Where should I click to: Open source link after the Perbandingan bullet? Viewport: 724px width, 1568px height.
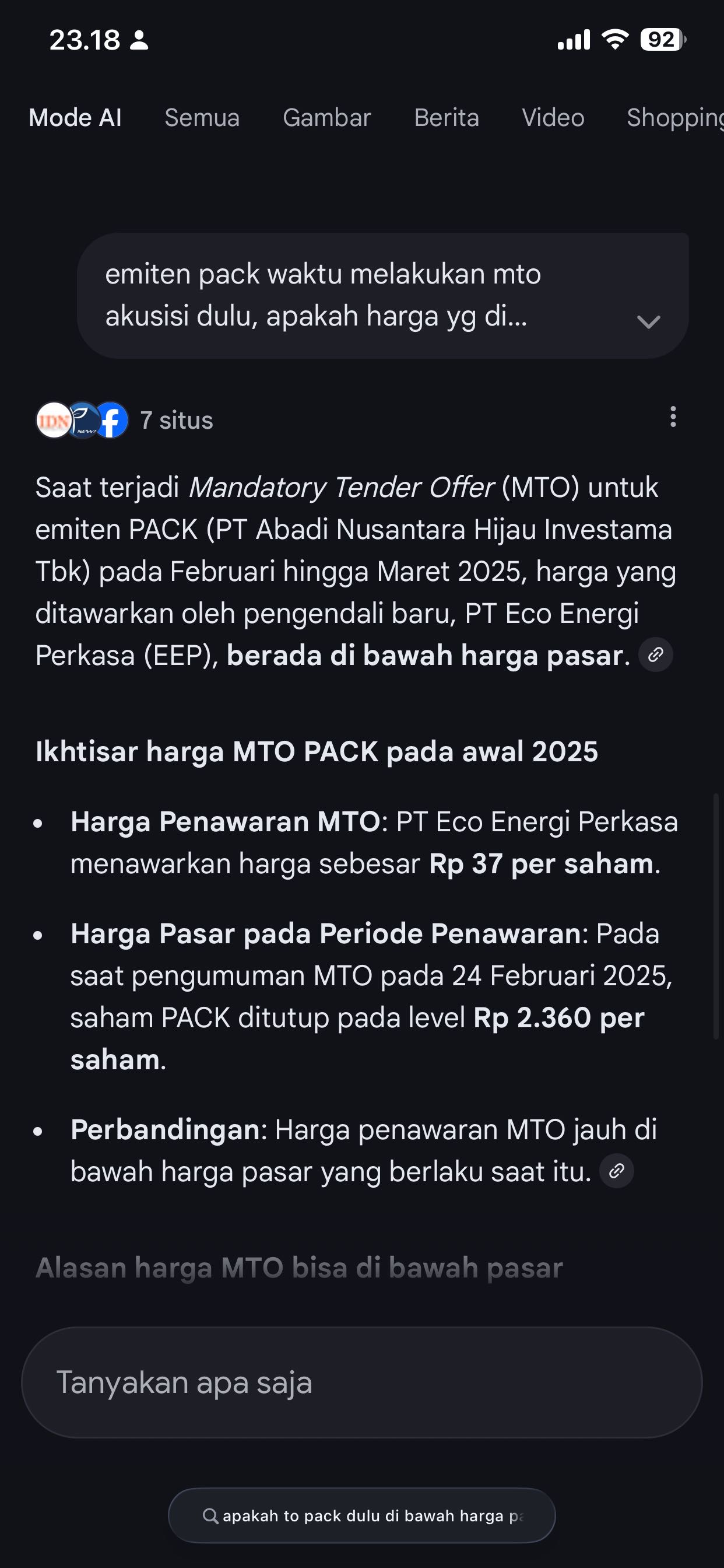616,1171
